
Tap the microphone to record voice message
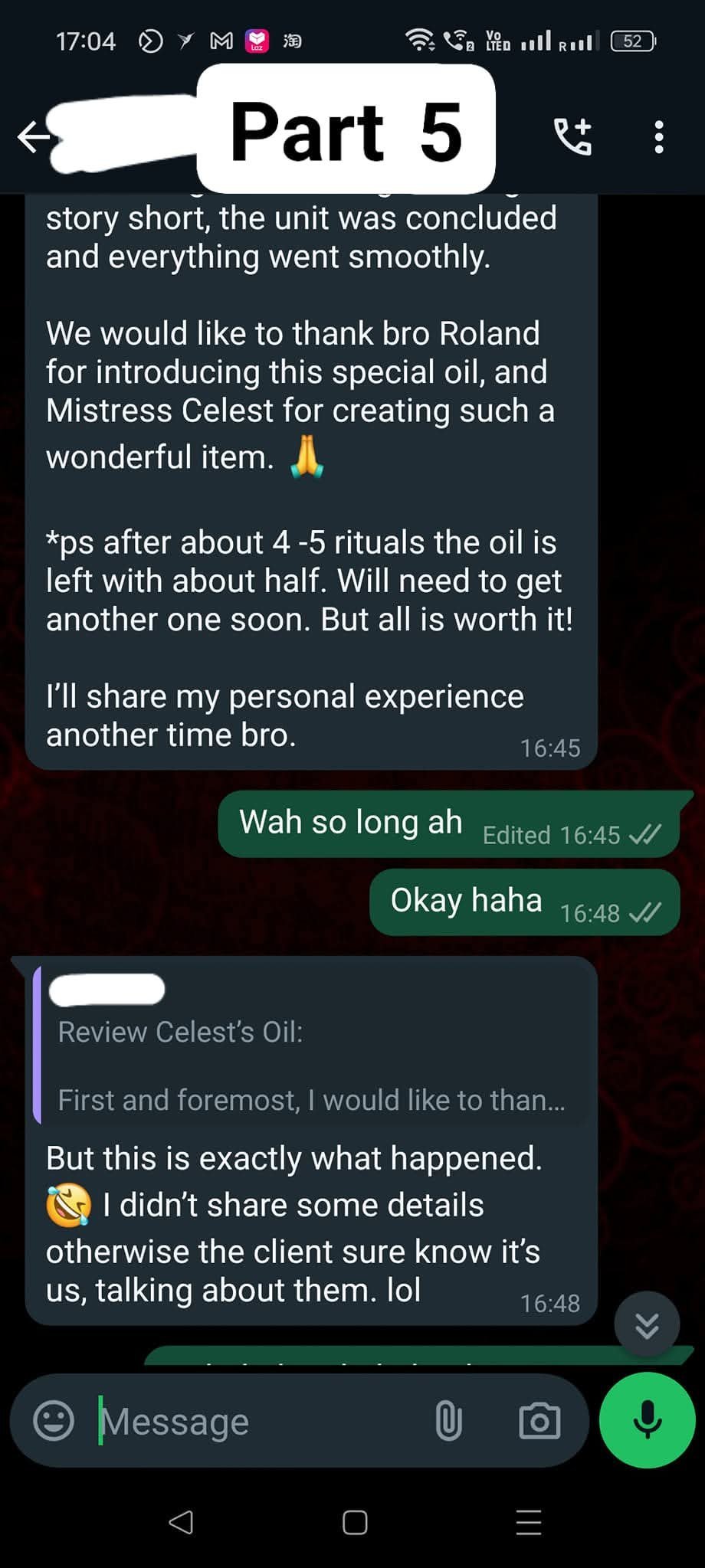pyautogui.click(x=648, y=1419)
